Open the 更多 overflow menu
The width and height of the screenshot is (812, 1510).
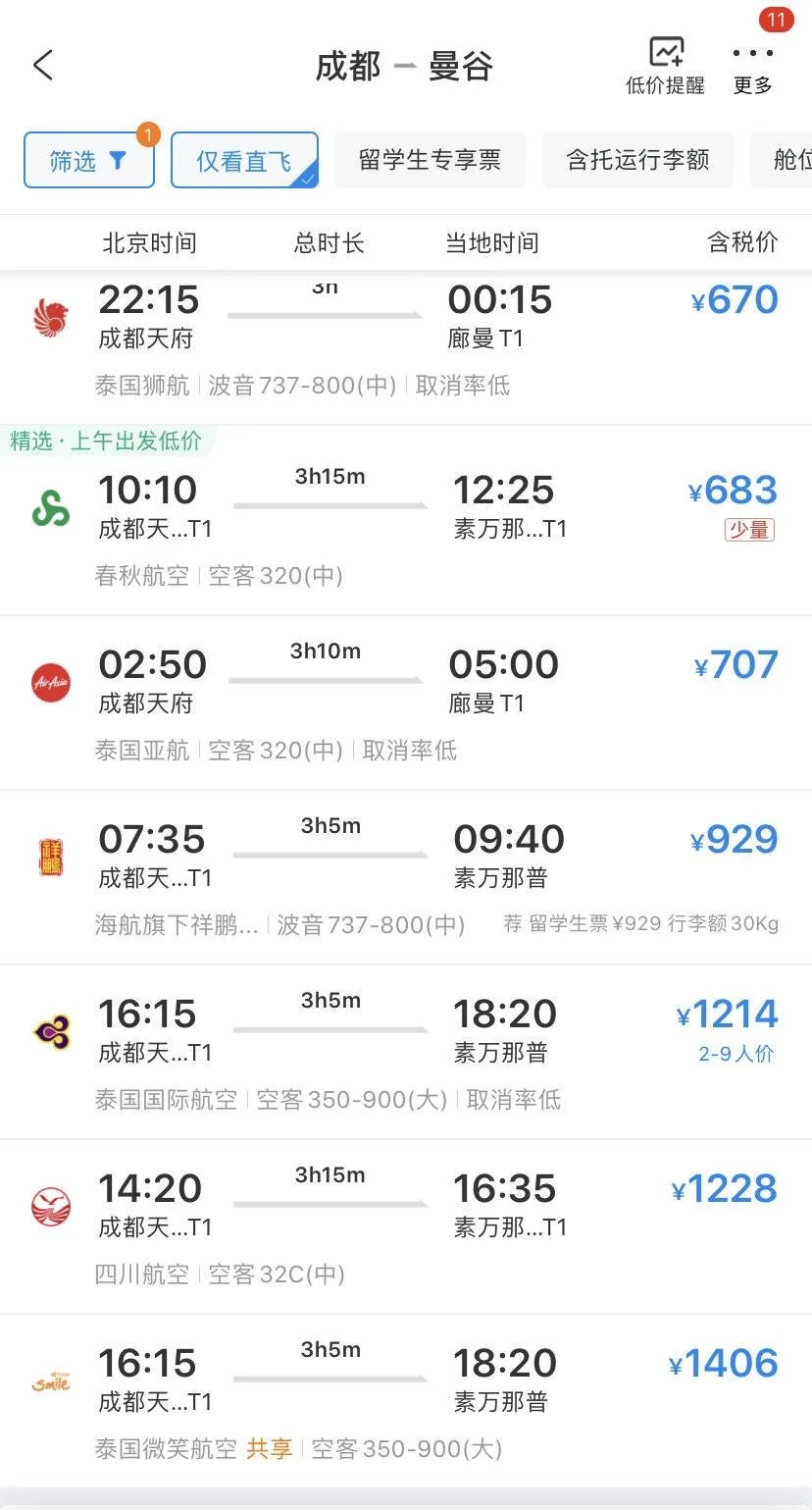coord(752,66)
